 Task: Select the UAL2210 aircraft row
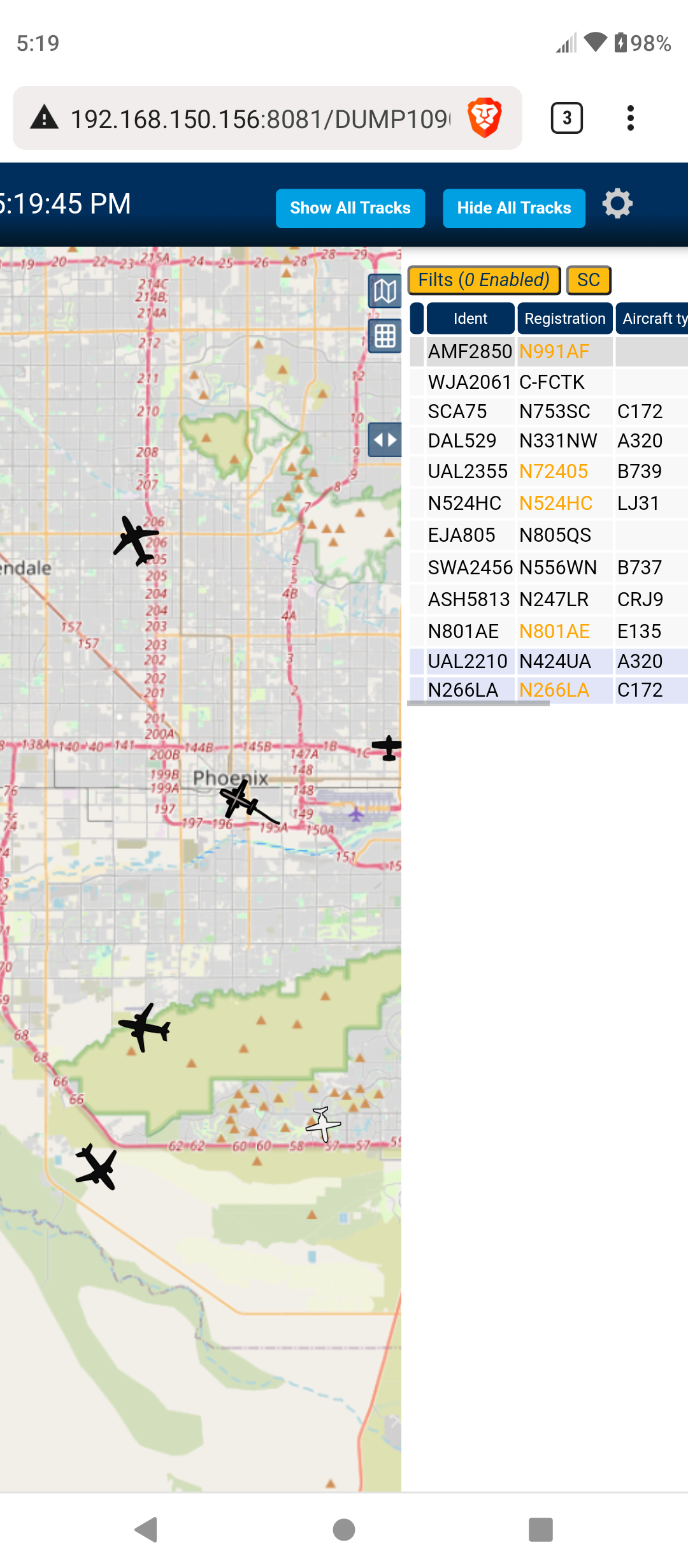click(548, 661)
